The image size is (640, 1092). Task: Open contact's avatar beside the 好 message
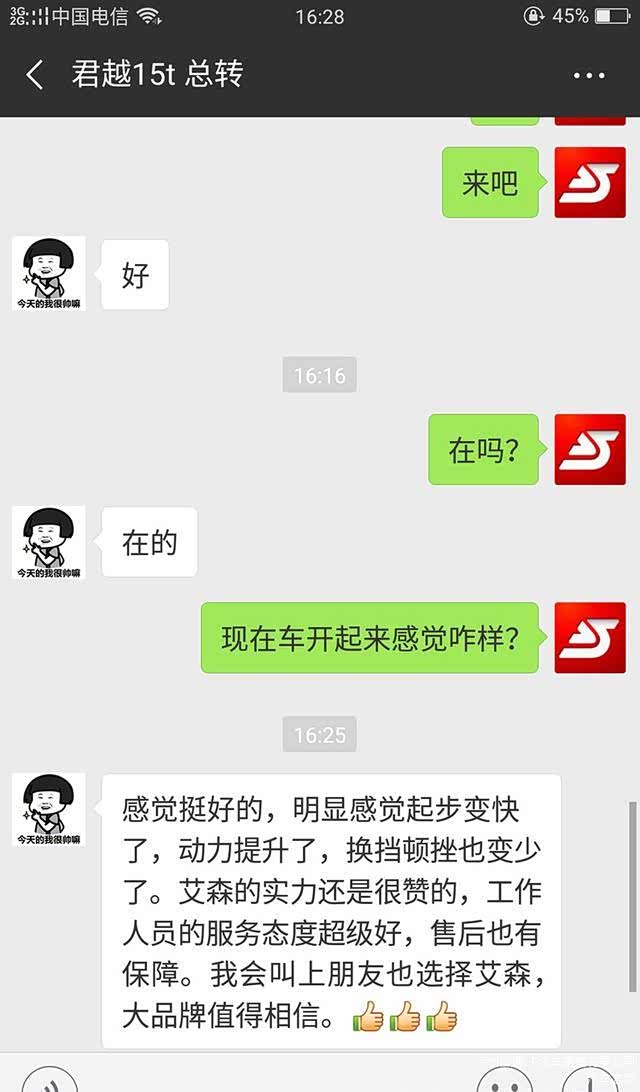pos(49,273)
